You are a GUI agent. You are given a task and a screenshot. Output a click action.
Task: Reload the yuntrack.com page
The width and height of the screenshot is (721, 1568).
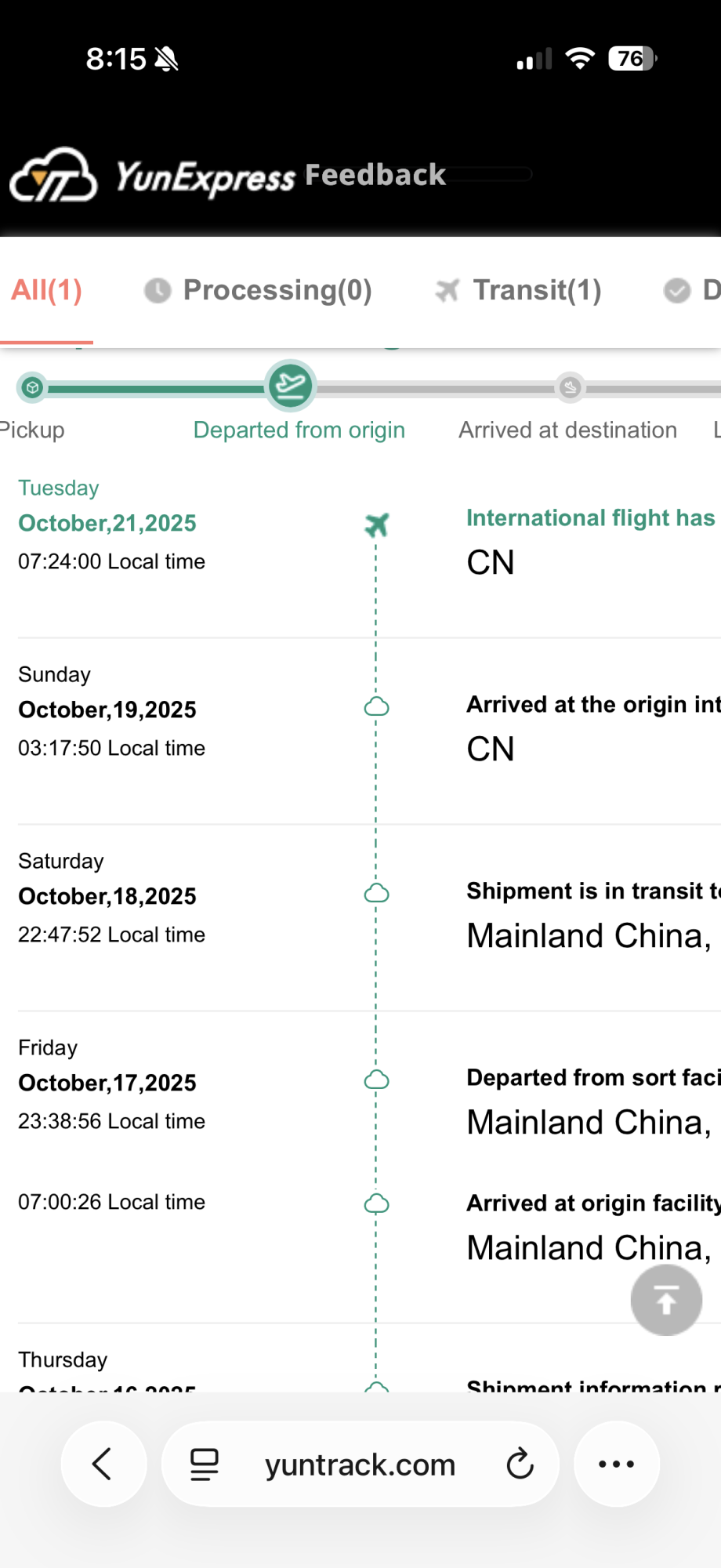point(519,1464)
